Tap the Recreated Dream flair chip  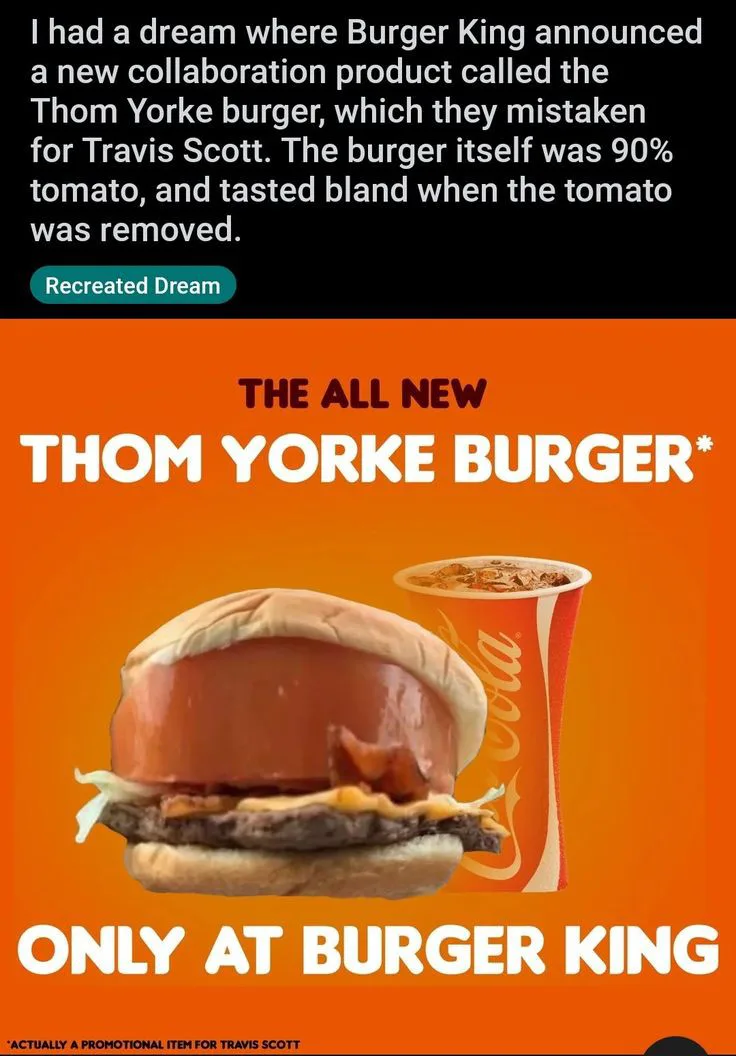pos(133,285)
